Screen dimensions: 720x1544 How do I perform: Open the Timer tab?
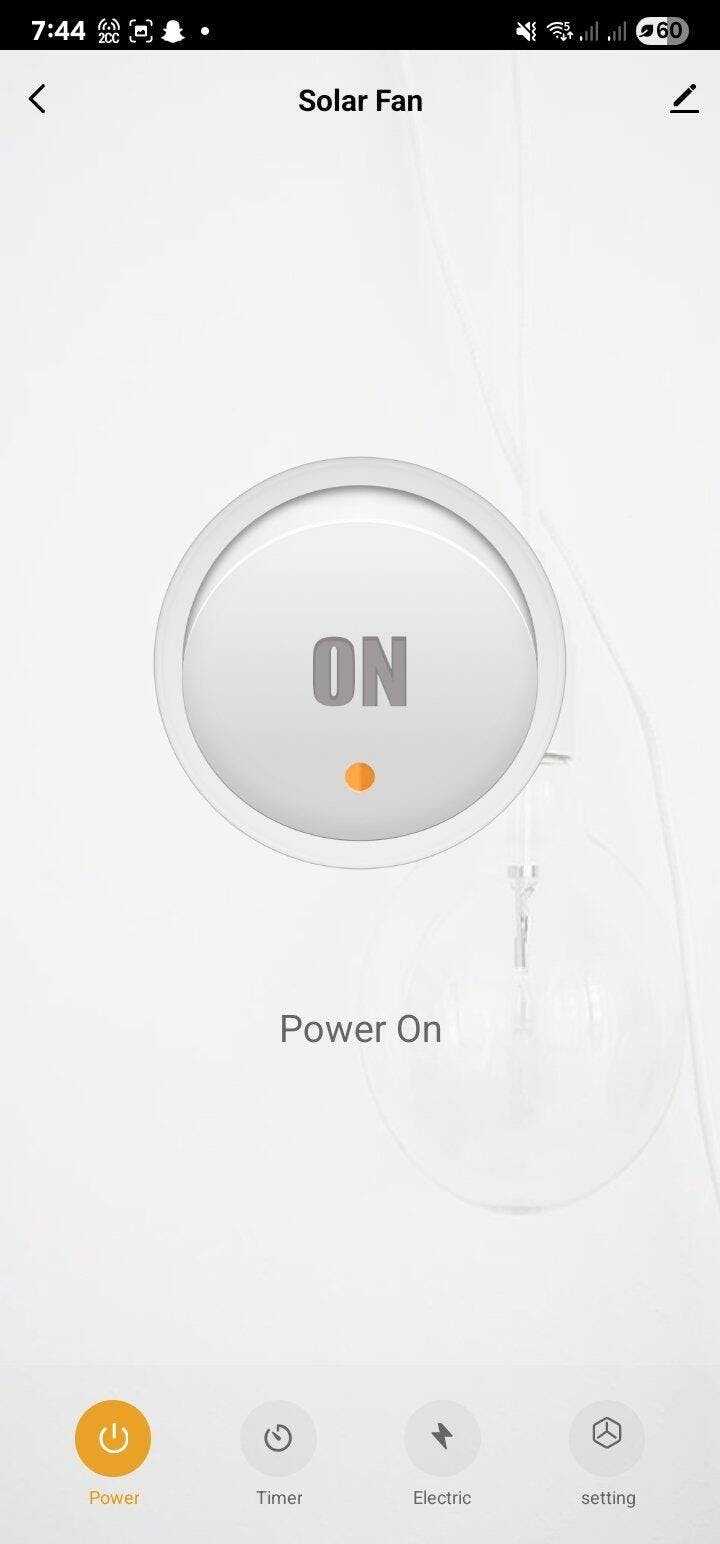(278, 1454)
